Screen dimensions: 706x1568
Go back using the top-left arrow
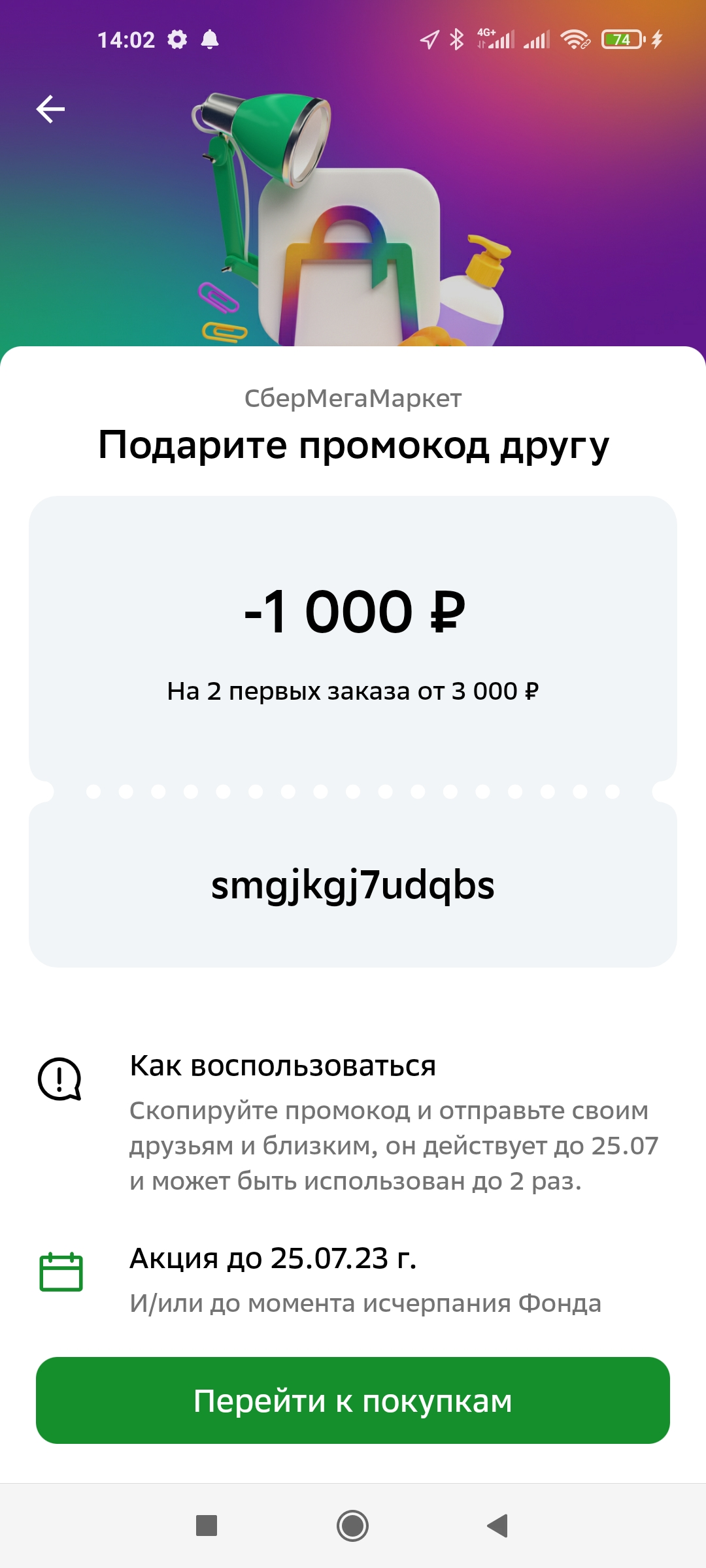pos(50,109)
